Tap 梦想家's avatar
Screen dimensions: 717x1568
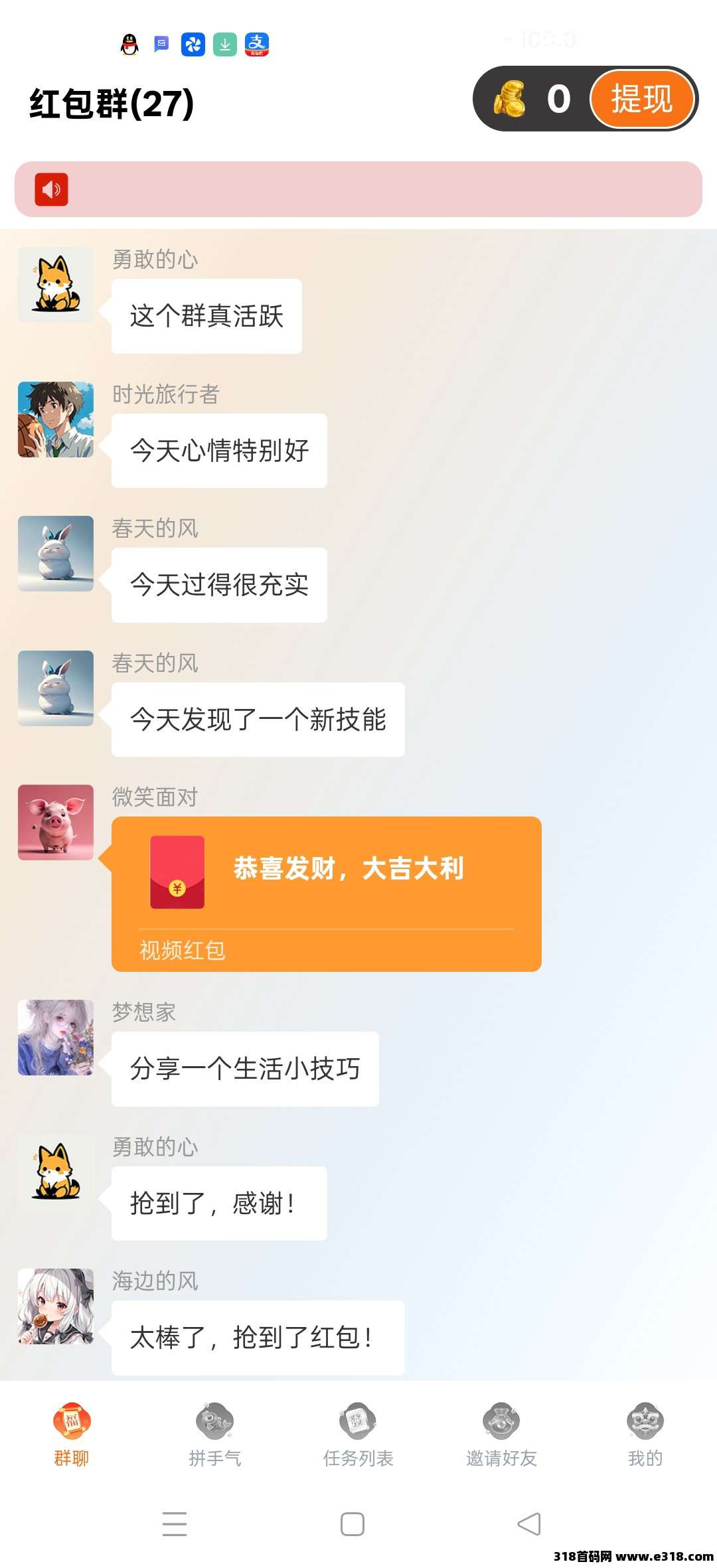(56, 1038)
